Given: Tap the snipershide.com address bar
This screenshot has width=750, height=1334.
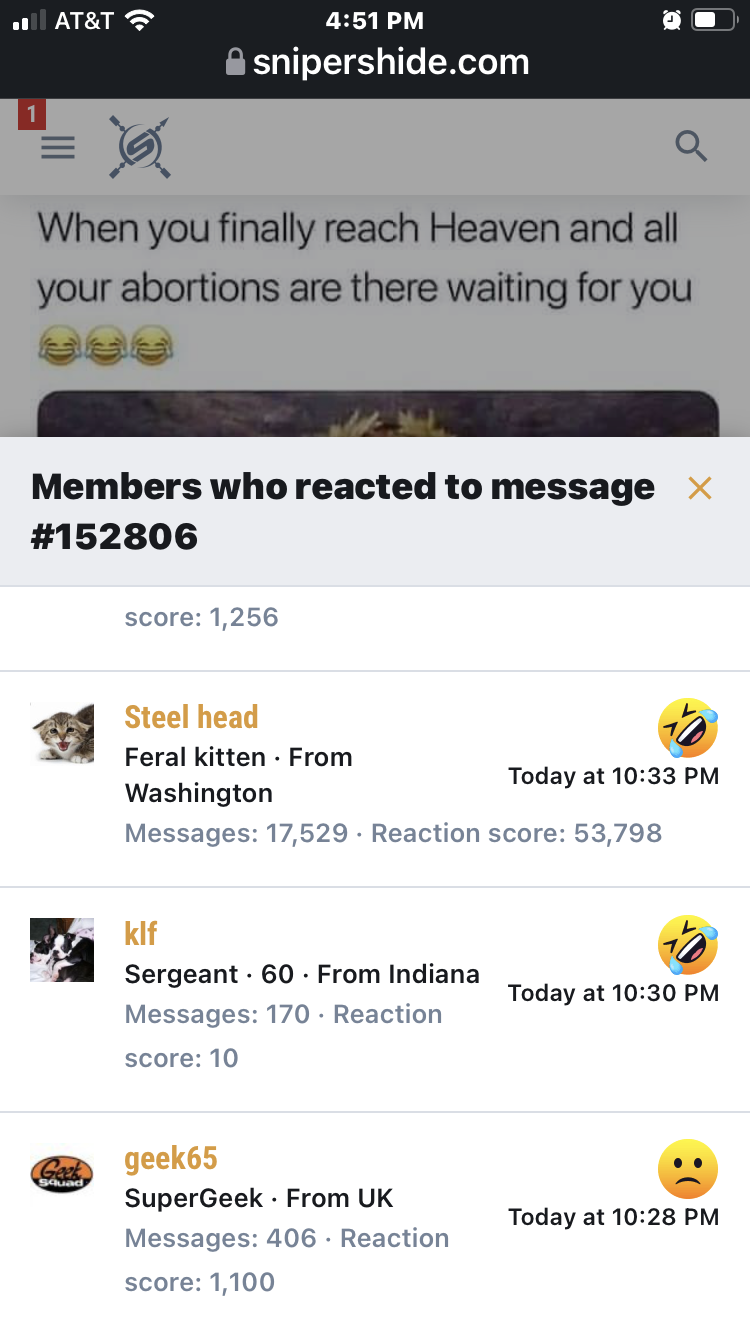Looking at the screenshot, I should pos(376,62).
